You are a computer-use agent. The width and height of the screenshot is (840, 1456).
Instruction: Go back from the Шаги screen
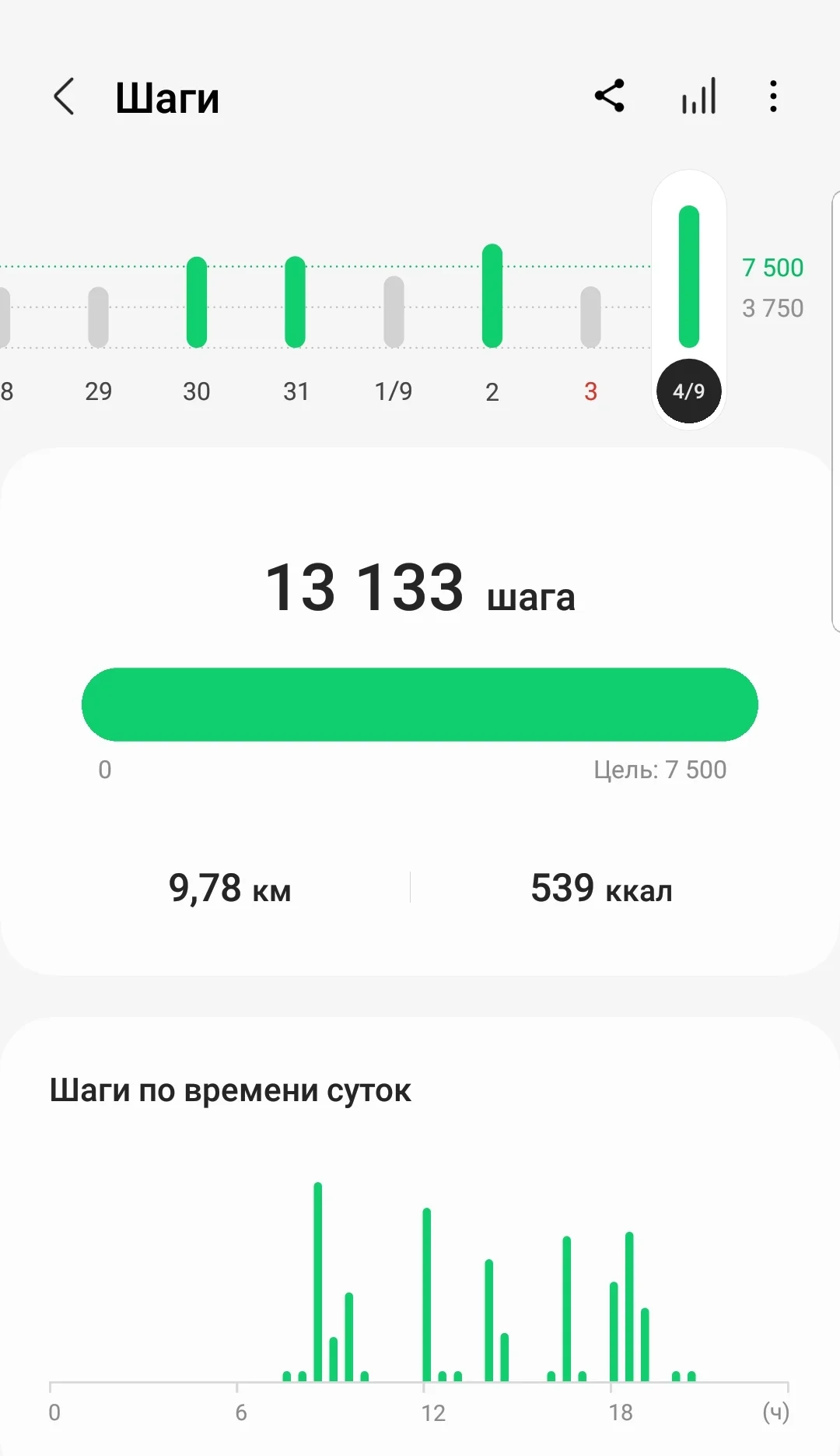[65, 97]
